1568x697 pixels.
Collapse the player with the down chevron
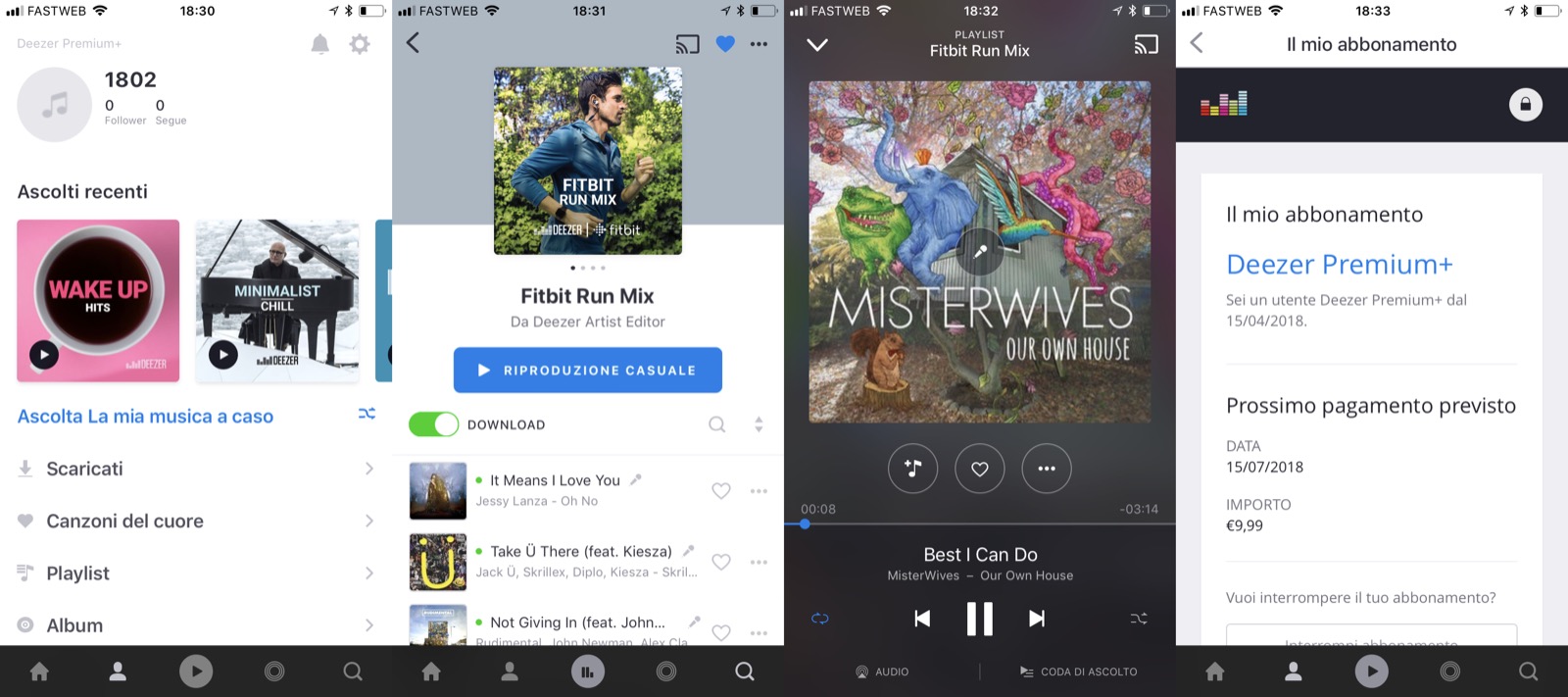pyautogui.click(x=816, y=44)
